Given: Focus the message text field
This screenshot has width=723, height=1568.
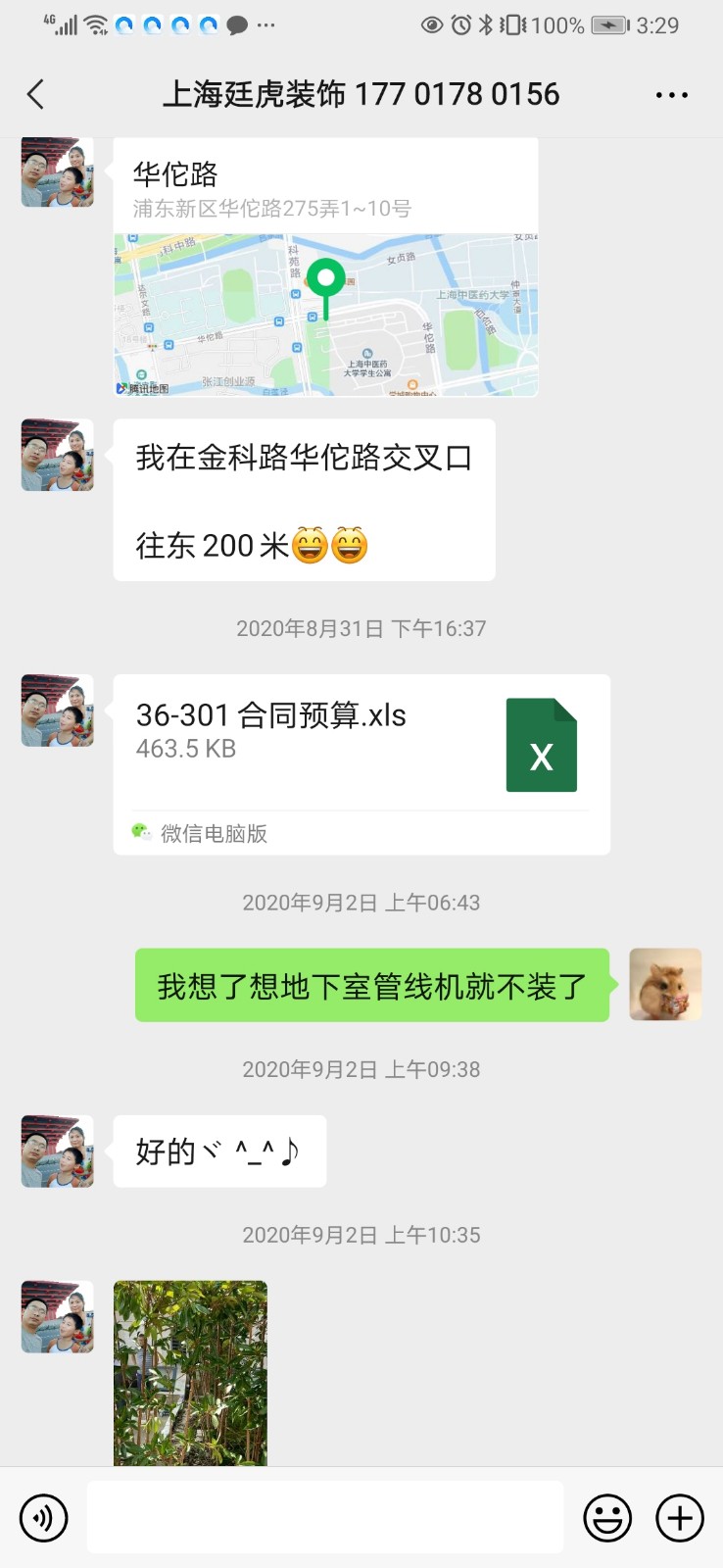Looking at the screenshot, I should point(325,1518).
